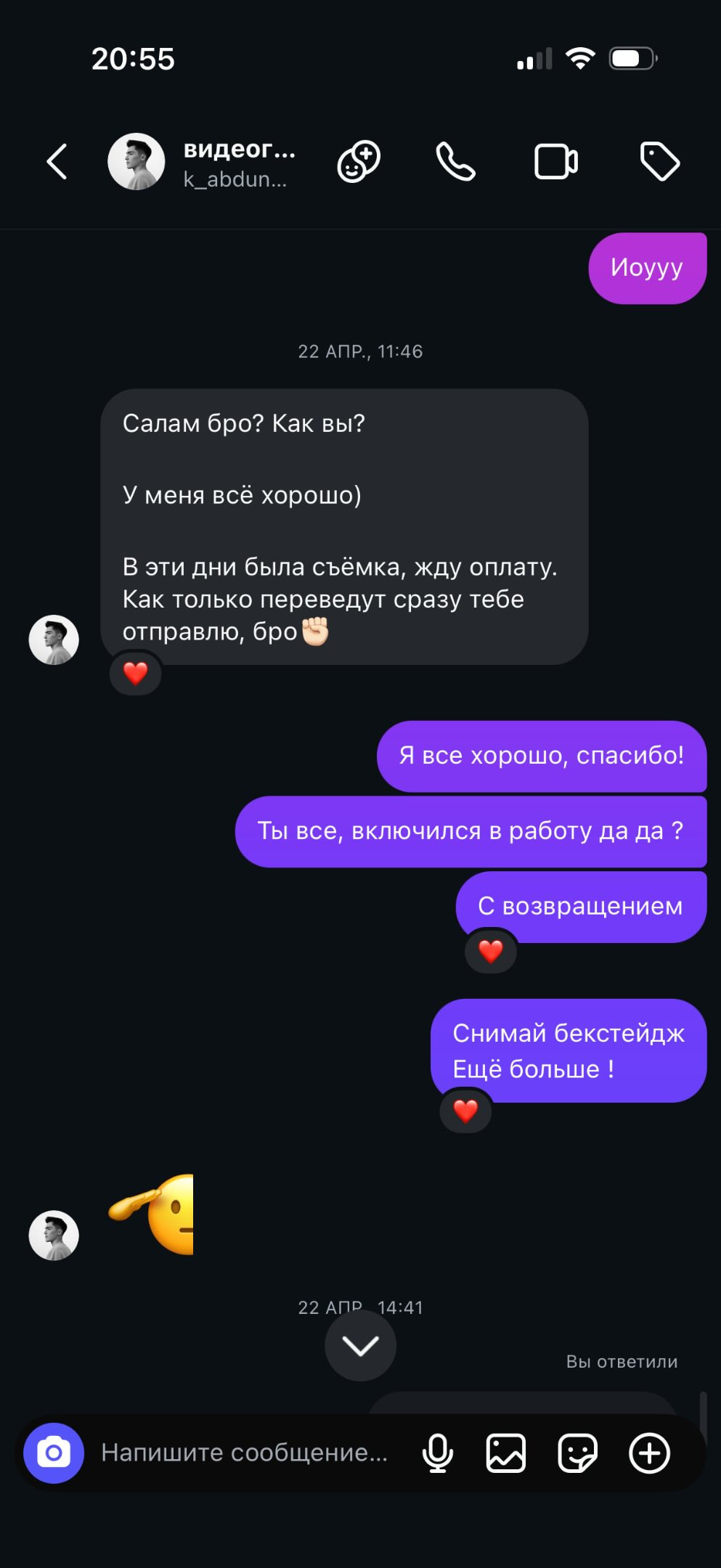The height and width of the screenshot is (1568, 721).
Task: Attach a photo from gallery
Action: click(x=505, y=1453)
